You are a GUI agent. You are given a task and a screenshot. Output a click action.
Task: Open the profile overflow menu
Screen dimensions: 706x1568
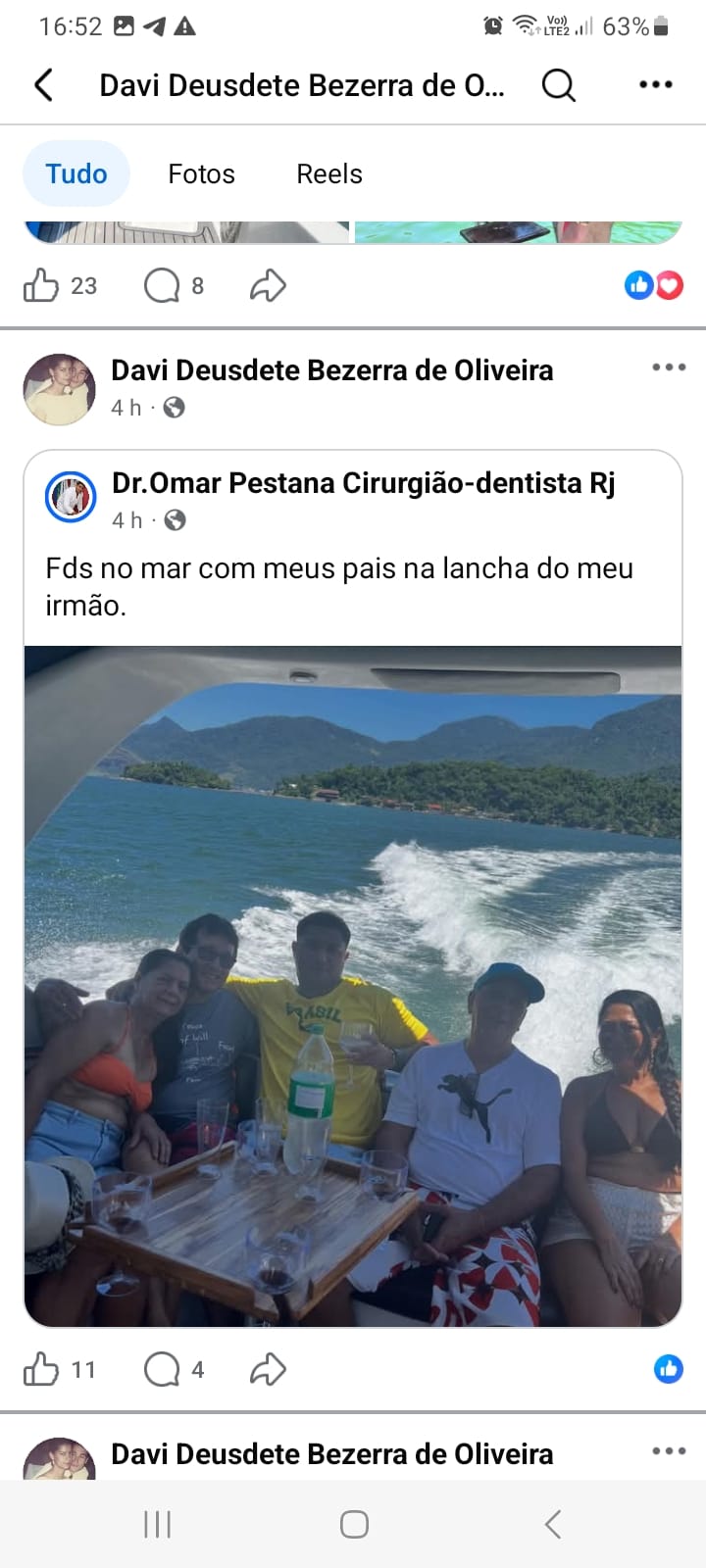(x=655, y=85)
